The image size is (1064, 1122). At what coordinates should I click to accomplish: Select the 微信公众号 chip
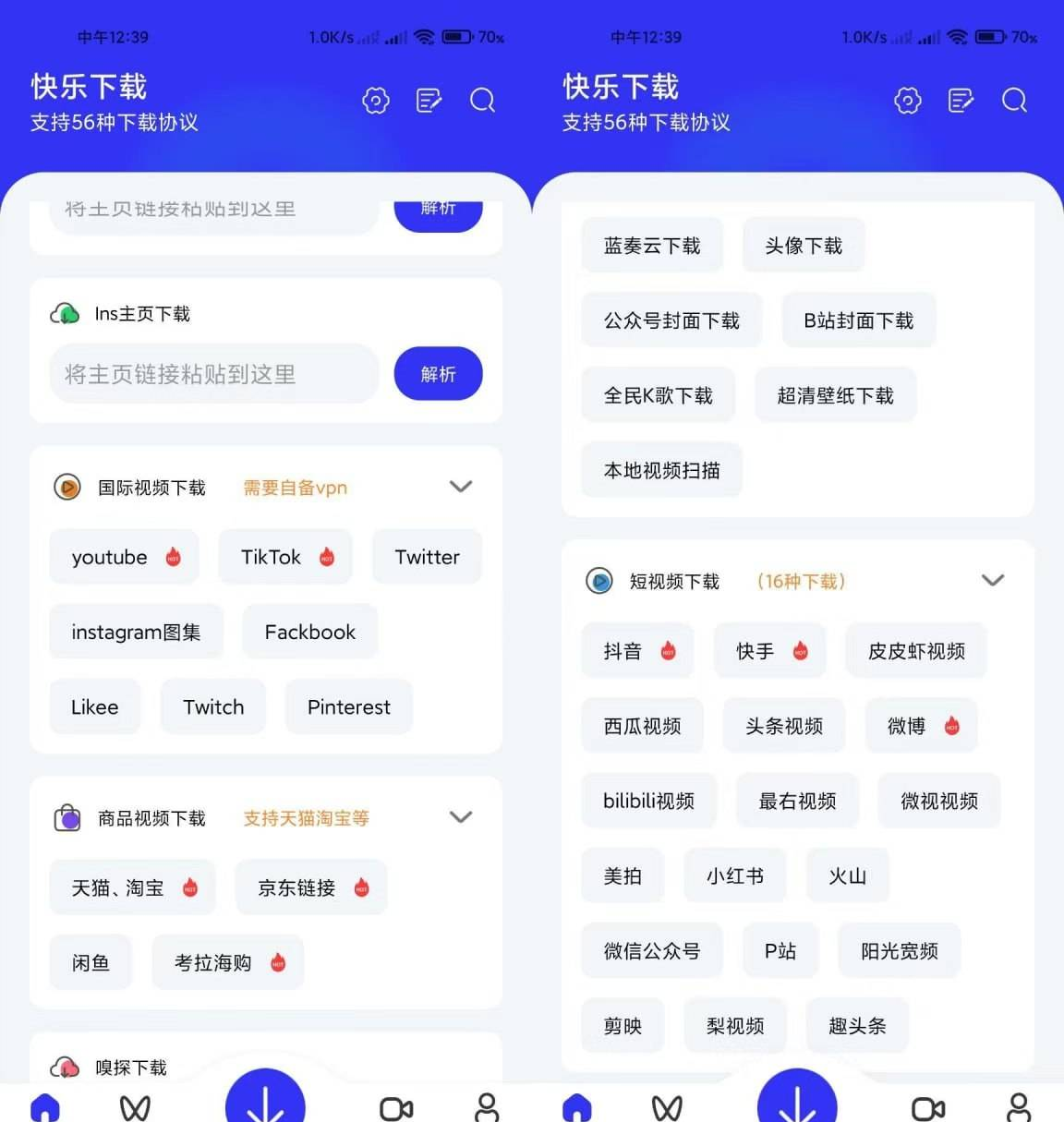point(651,950)
